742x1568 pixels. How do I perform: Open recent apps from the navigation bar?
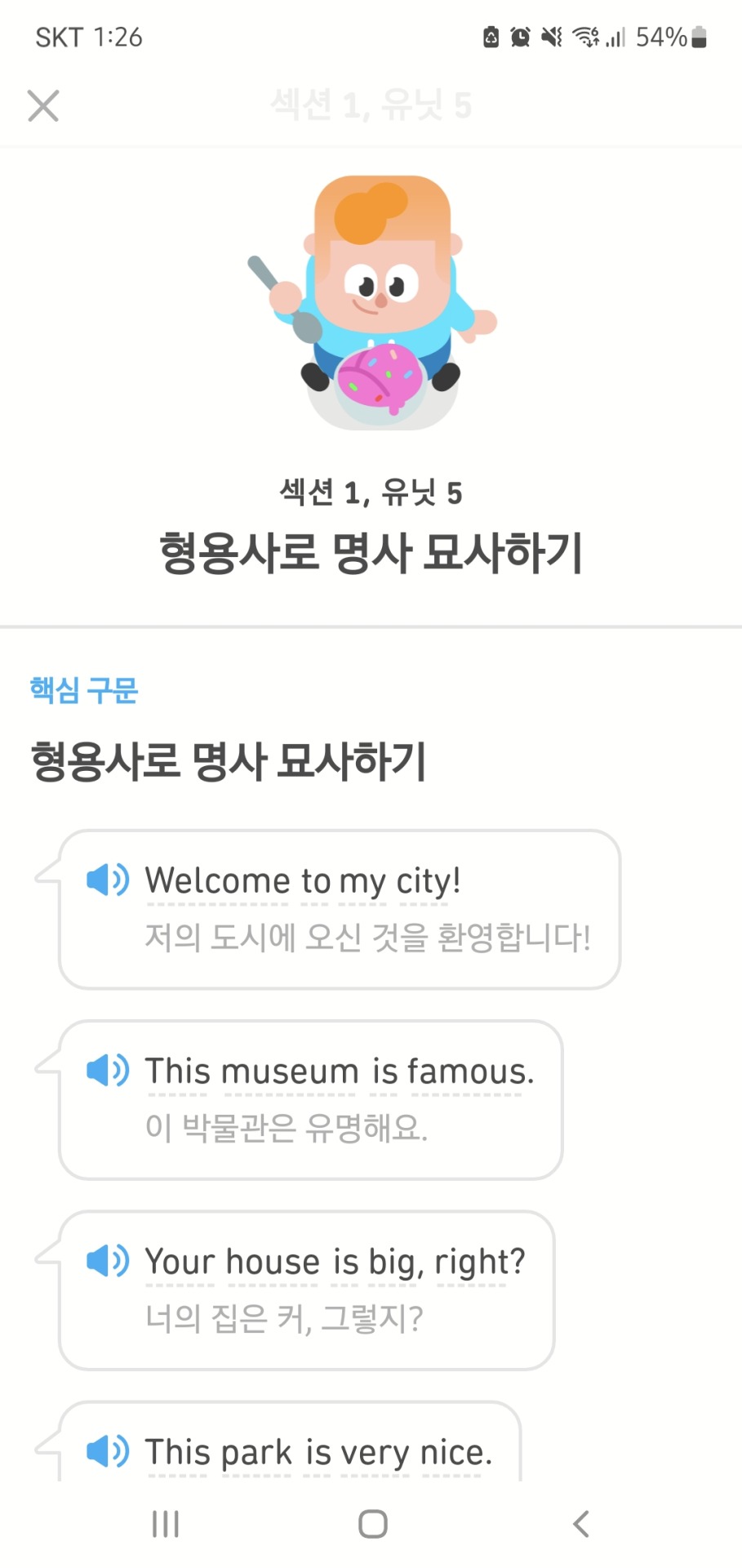click(166, 1524)
